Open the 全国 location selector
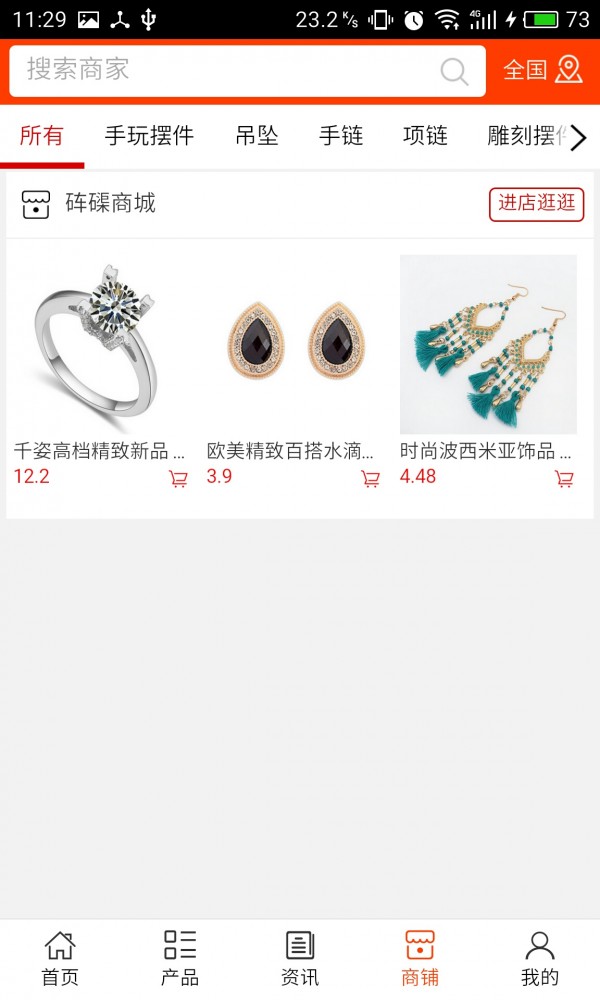Screen dimensions: 600x1000 click(x=542, y=70)
